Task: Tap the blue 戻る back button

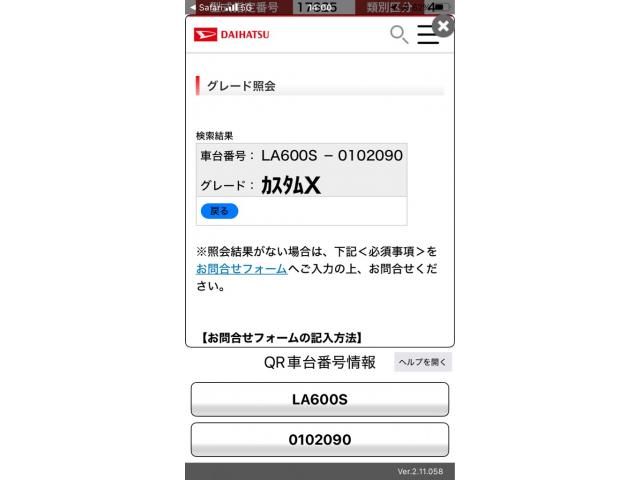Action: click(220, 211)
